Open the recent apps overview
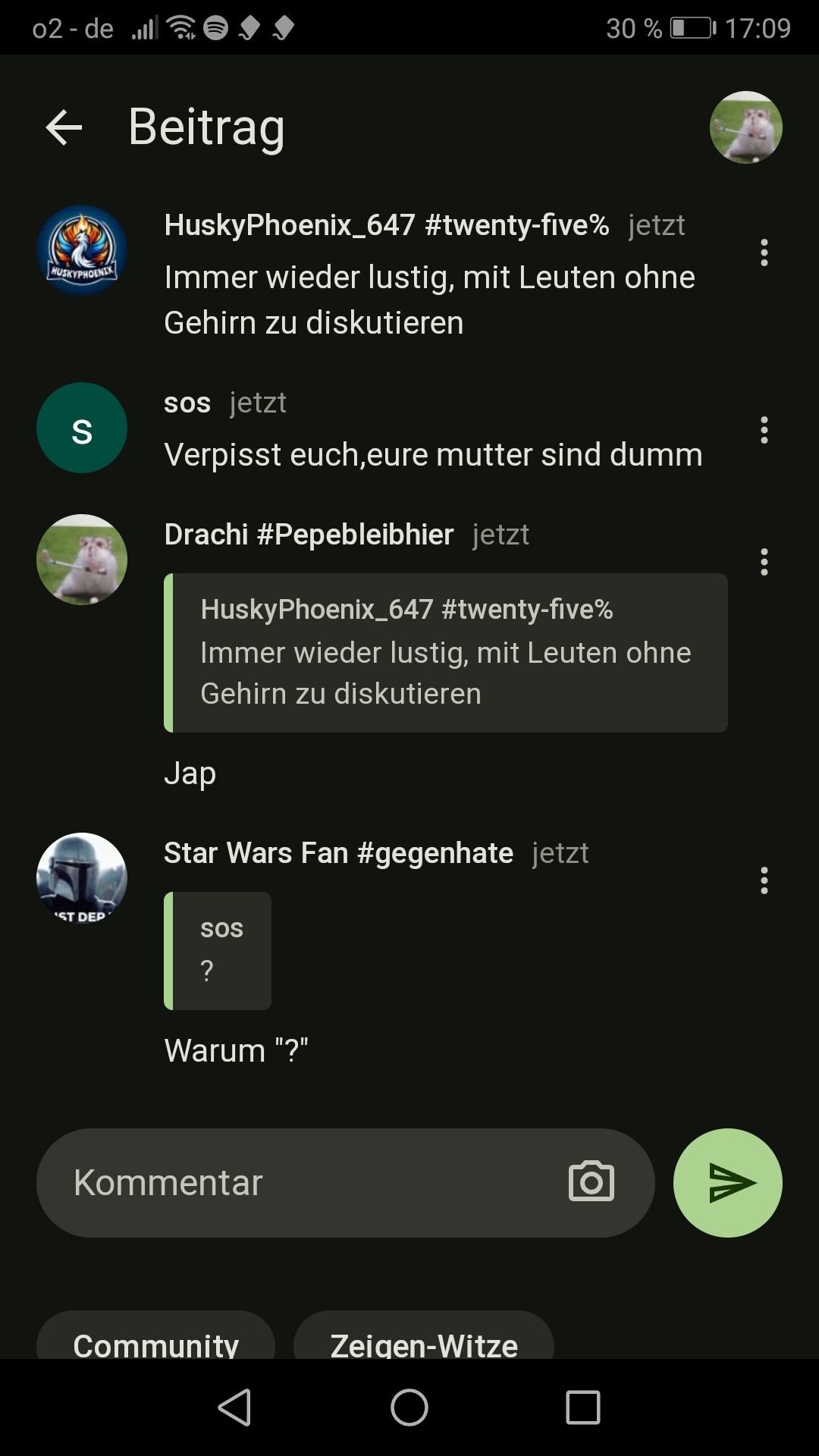The image size is (819, 1456). (x=583, y=1407)
